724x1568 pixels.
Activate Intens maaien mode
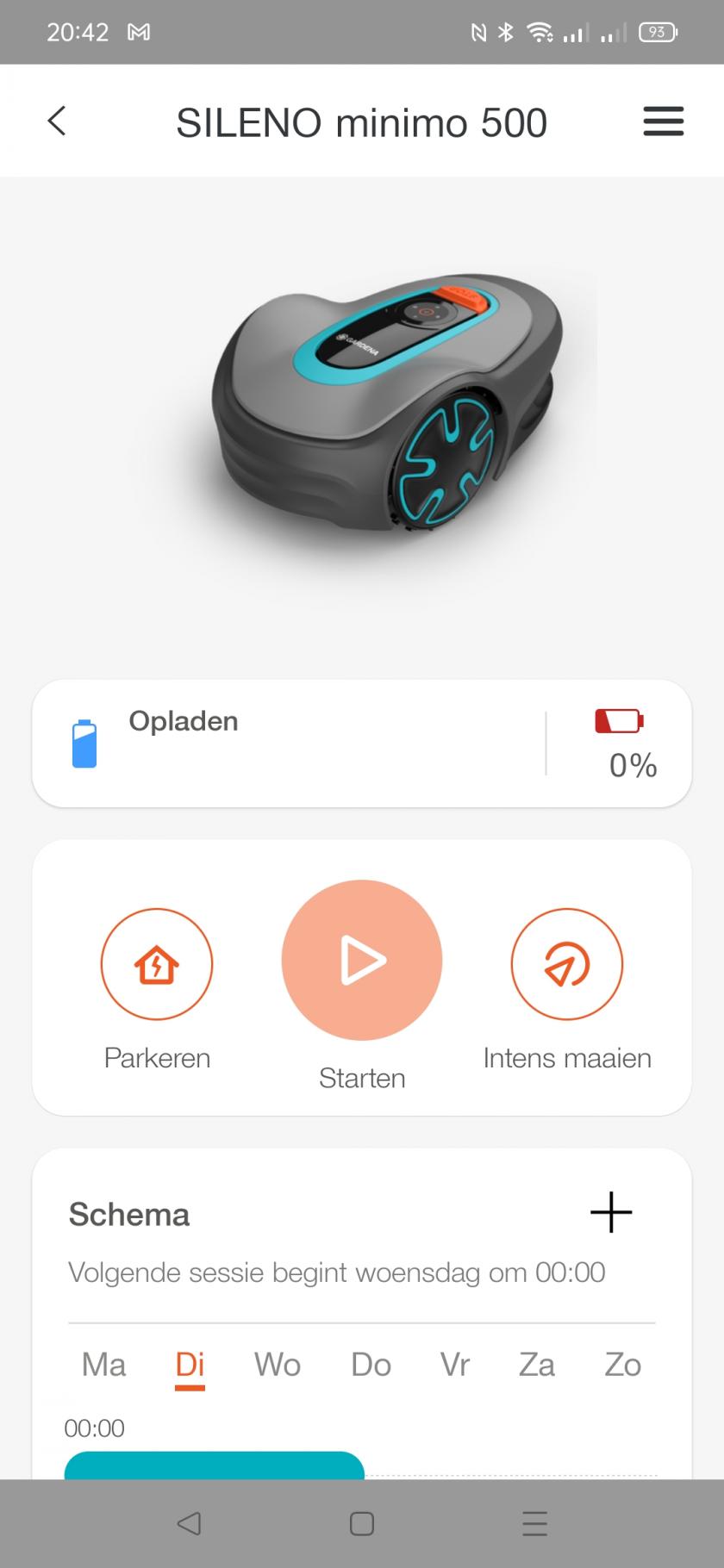pos(566,964)
